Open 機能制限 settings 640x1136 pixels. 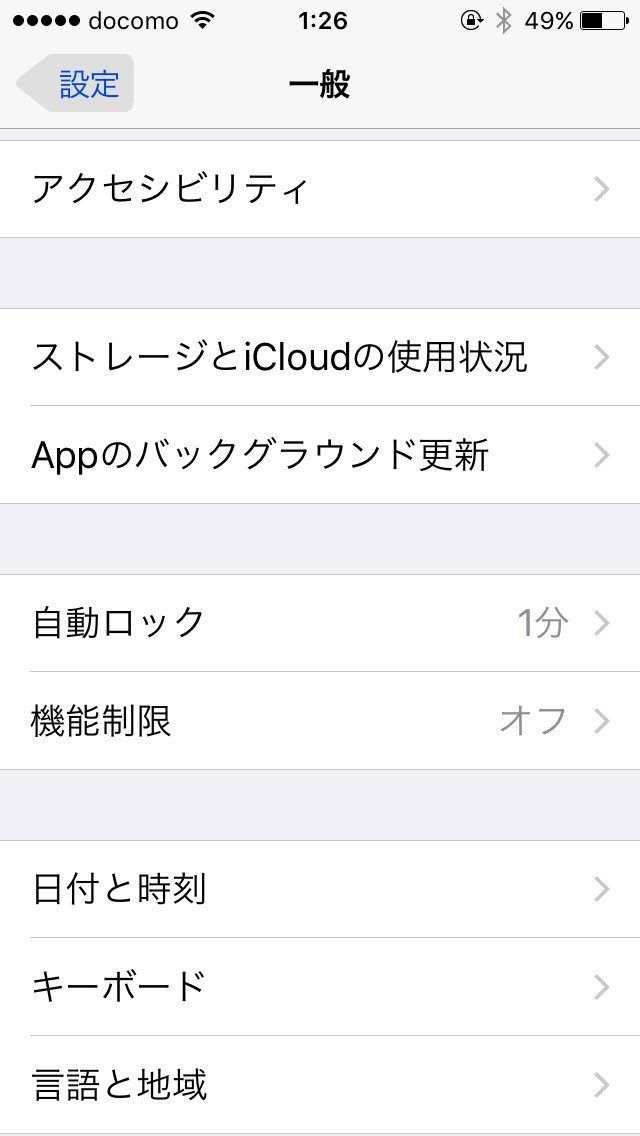pos(320,721)
